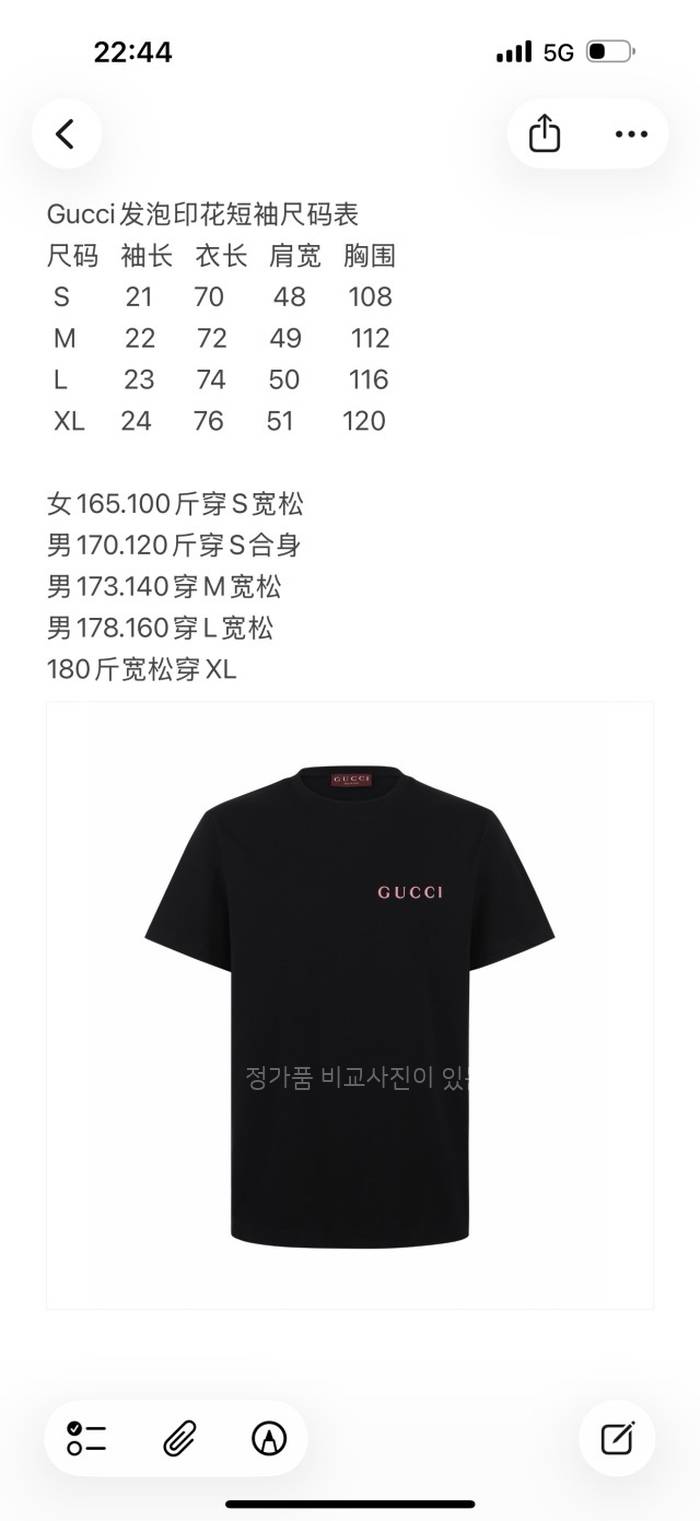
Task: Open the black T-shirt image
Action: [x=349, y=1005]
